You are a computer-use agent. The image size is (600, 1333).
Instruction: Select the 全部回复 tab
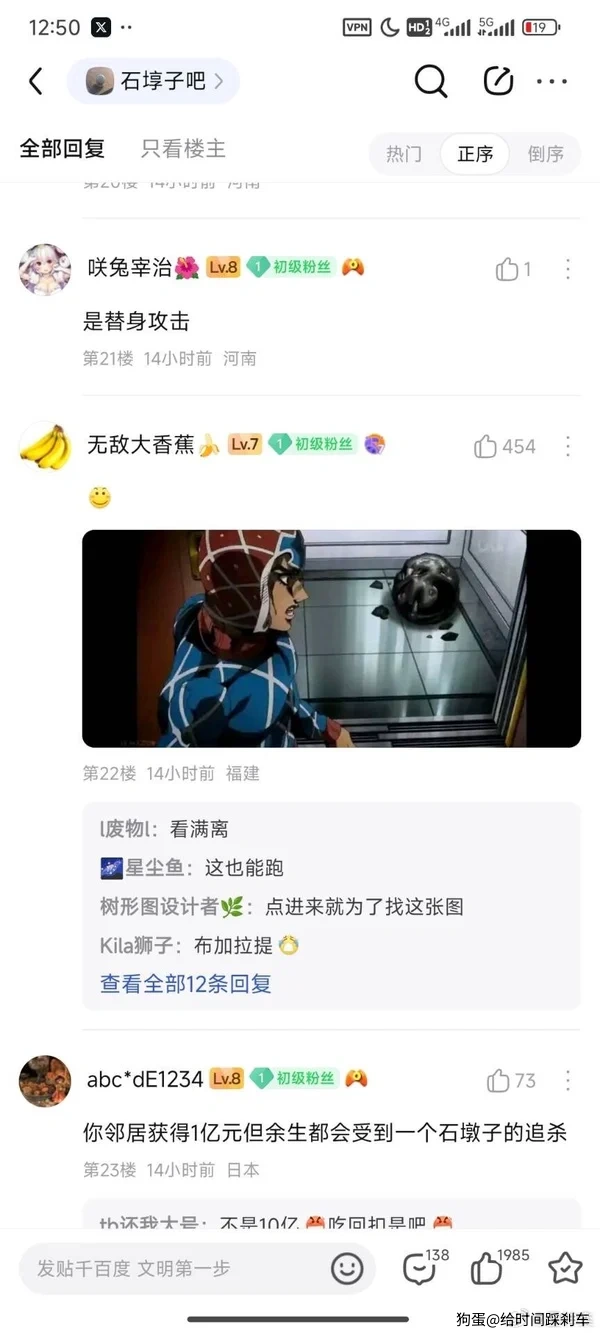[x=62, y=149]
